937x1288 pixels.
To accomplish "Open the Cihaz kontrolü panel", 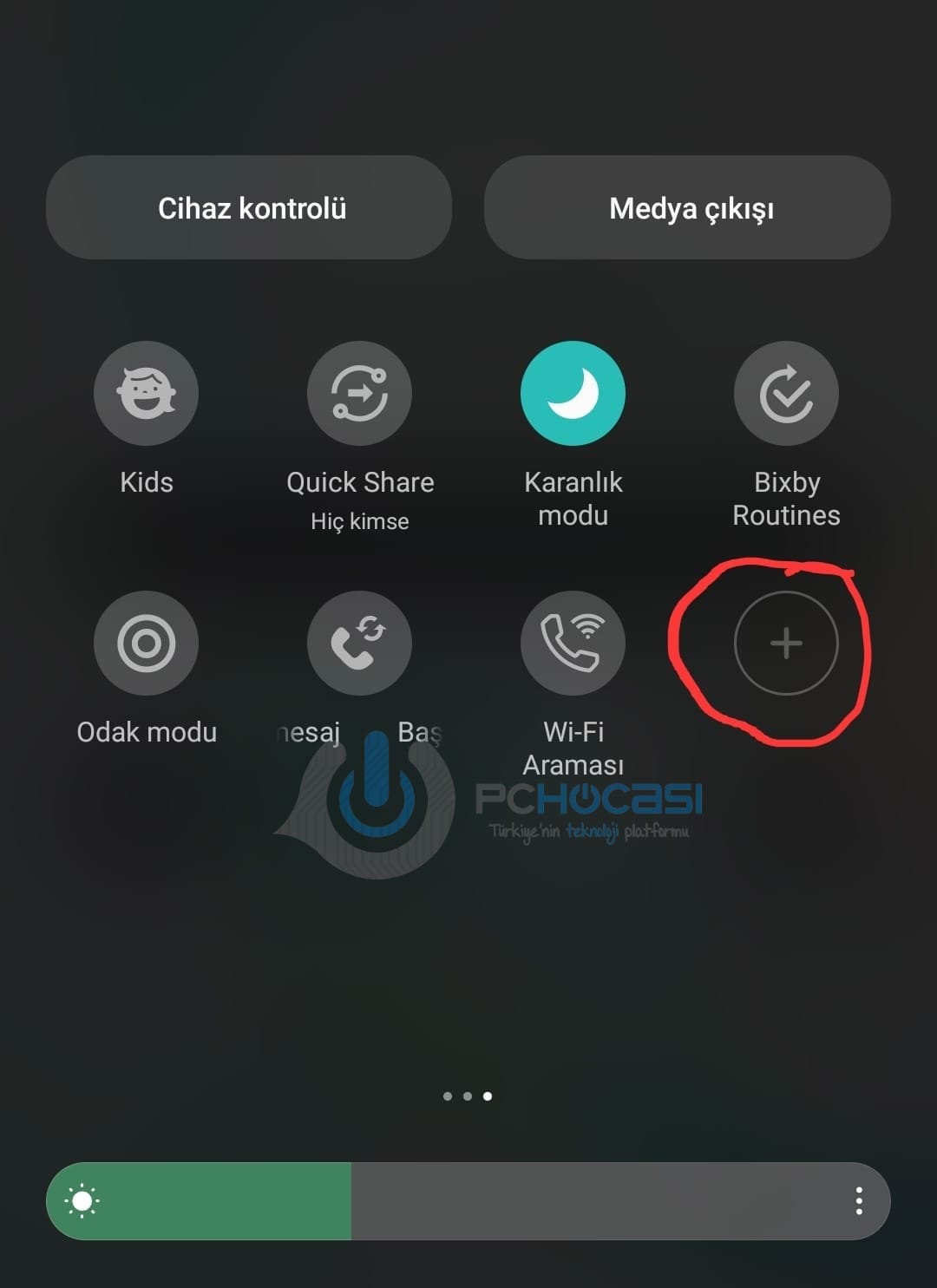I will pyautogui.click(x=252, y=208).
